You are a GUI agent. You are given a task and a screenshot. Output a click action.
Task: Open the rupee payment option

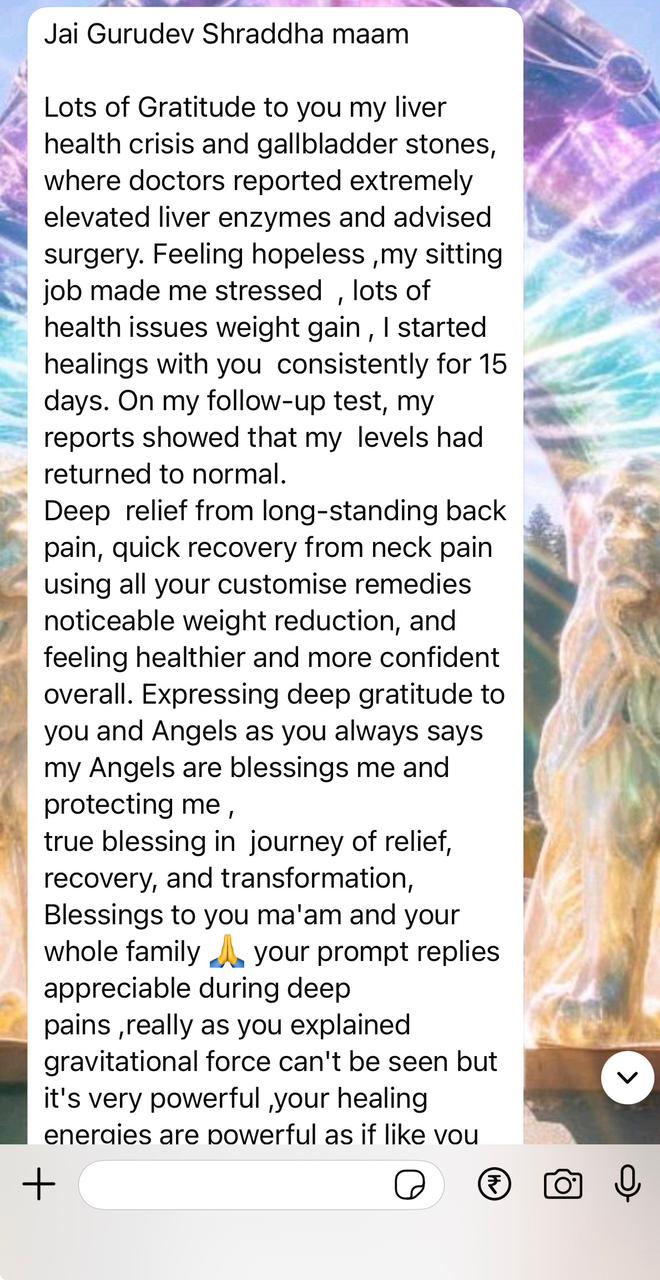click(x=494, y=1185)
